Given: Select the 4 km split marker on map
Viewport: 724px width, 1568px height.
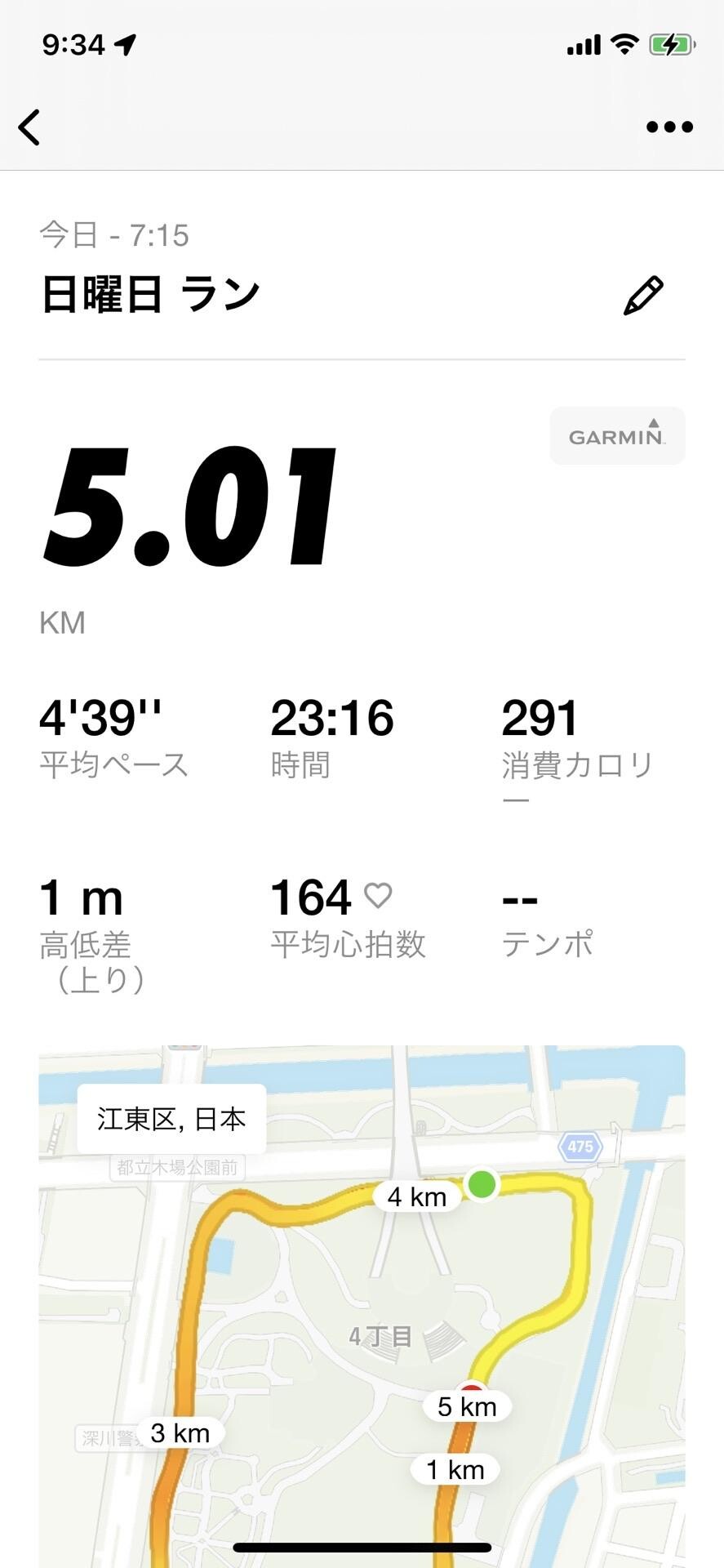Looking at the screenshot, I should click(415, 1196).
